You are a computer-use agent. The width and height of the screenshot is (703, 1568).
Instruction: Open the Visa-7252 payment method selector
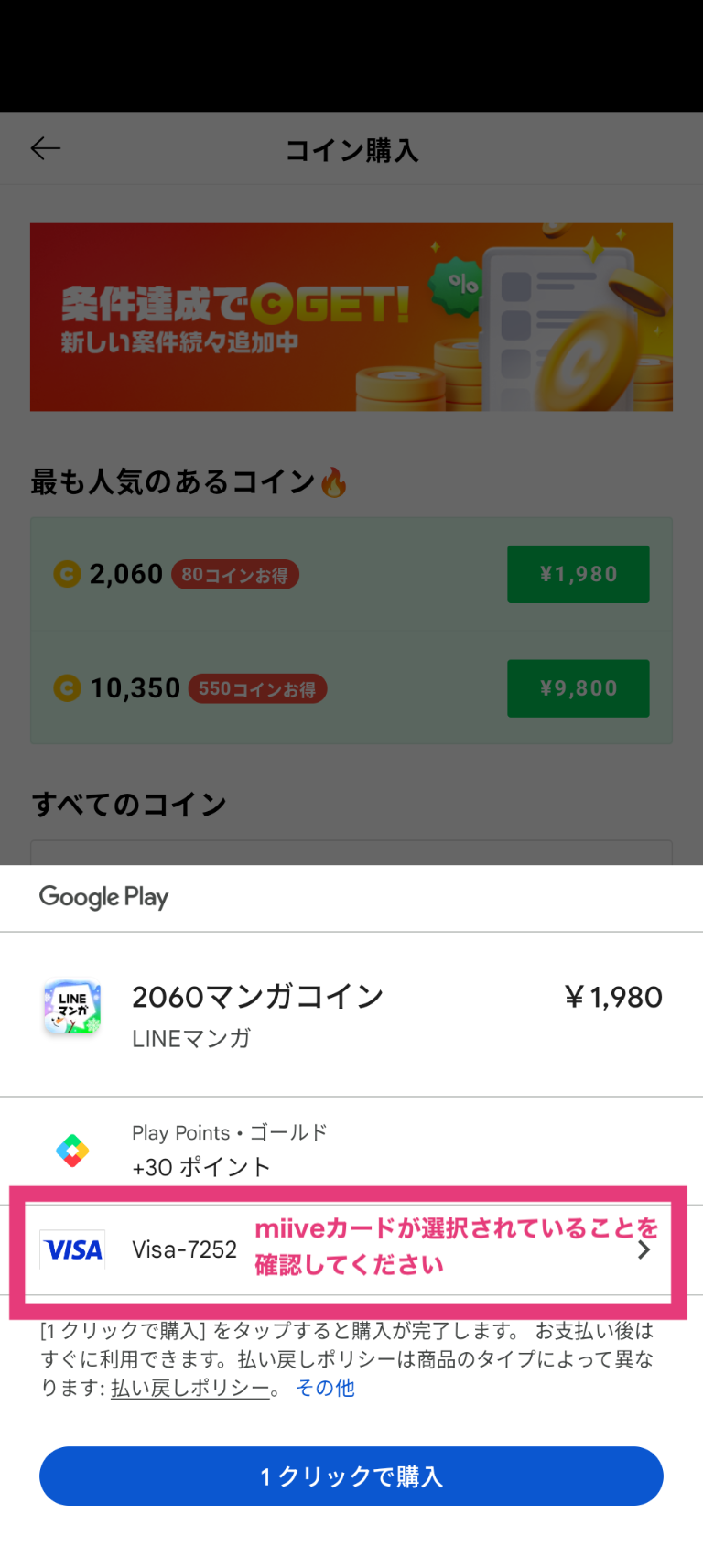click(351, 1249)
